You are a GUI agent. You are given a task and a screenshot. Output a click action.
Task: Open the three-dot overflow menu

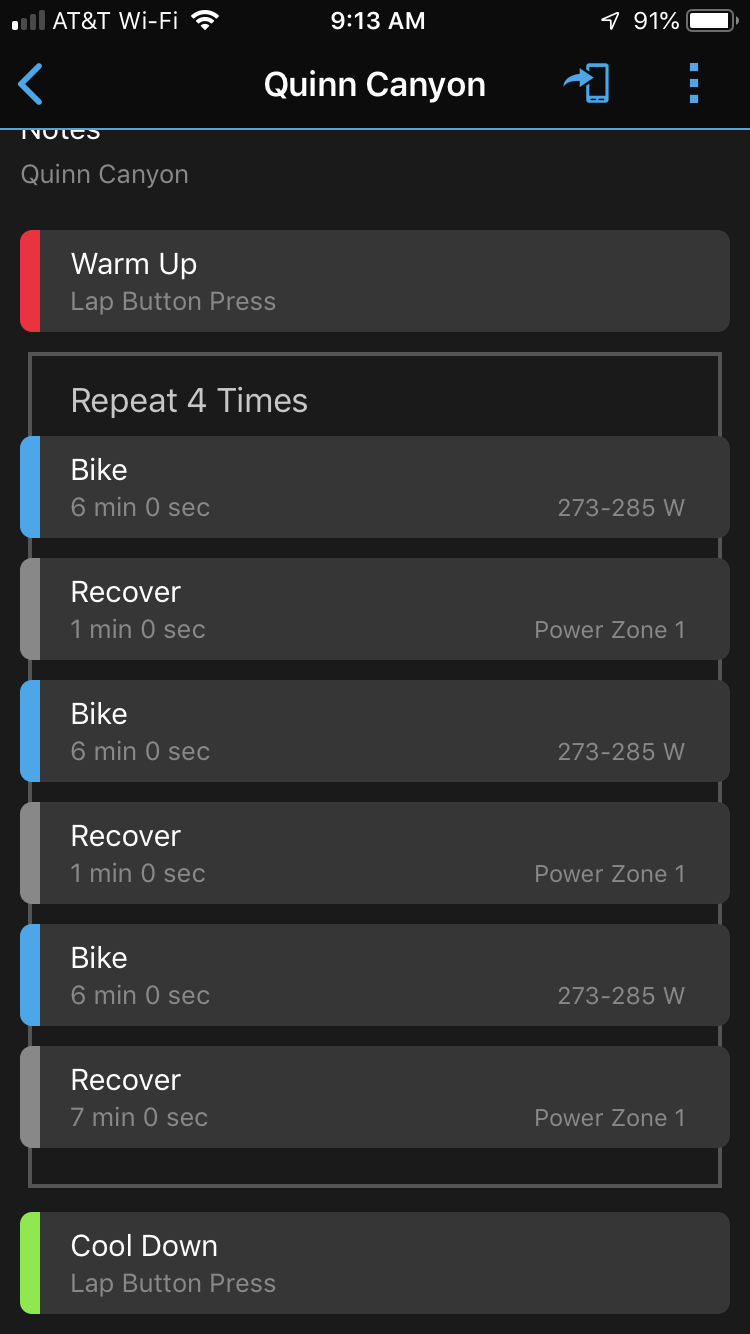[694, 85]
